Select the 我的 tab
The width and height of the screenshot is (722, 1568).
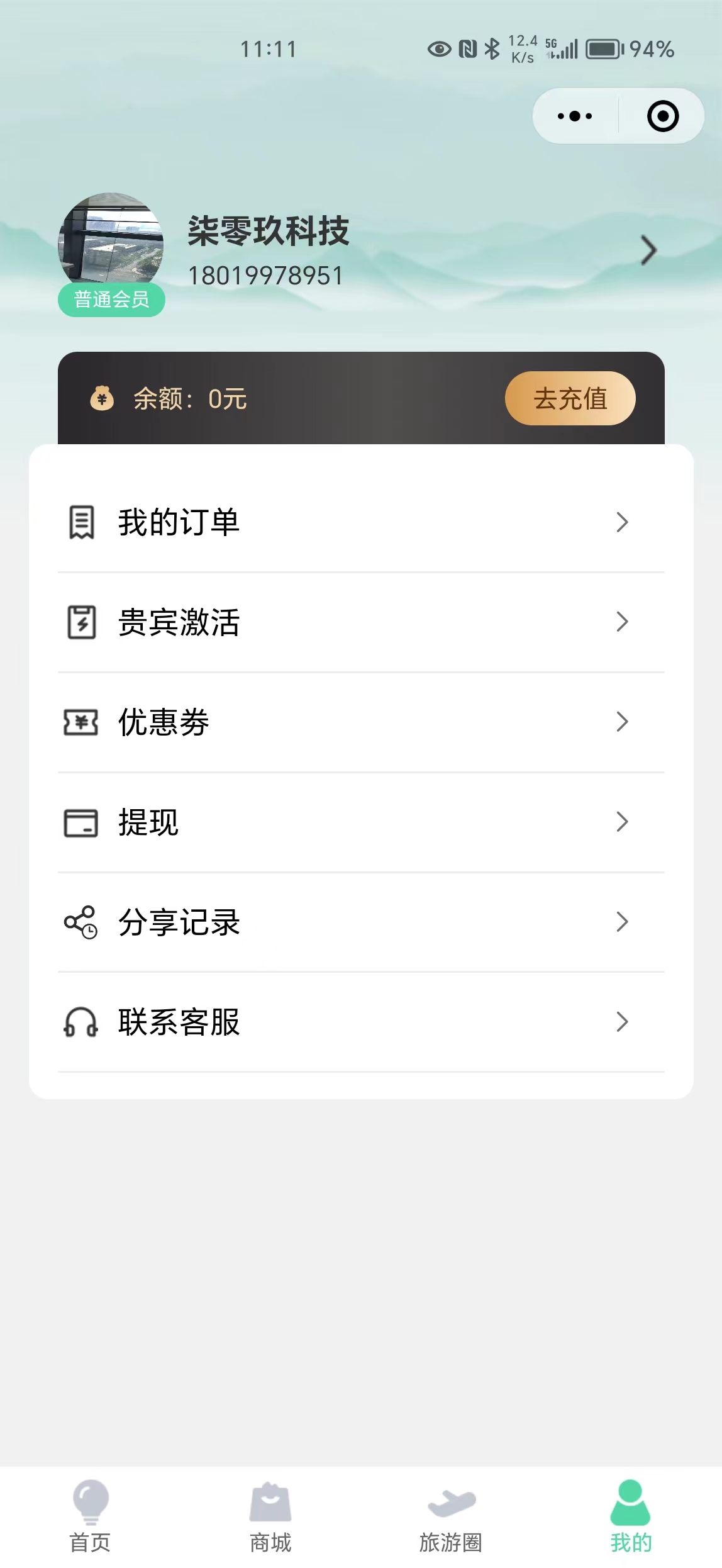631,1517
